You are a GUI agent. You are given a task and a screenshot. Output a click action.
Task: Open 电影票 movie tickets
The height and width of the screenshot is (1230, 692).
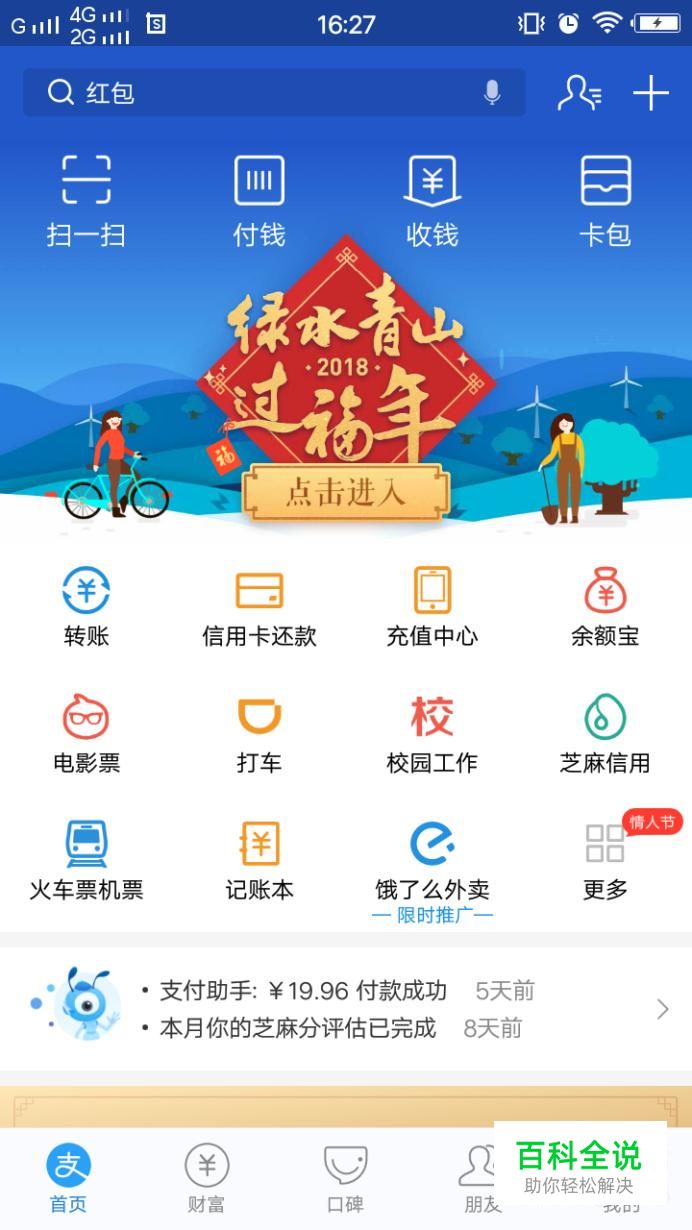pos(86,733)
